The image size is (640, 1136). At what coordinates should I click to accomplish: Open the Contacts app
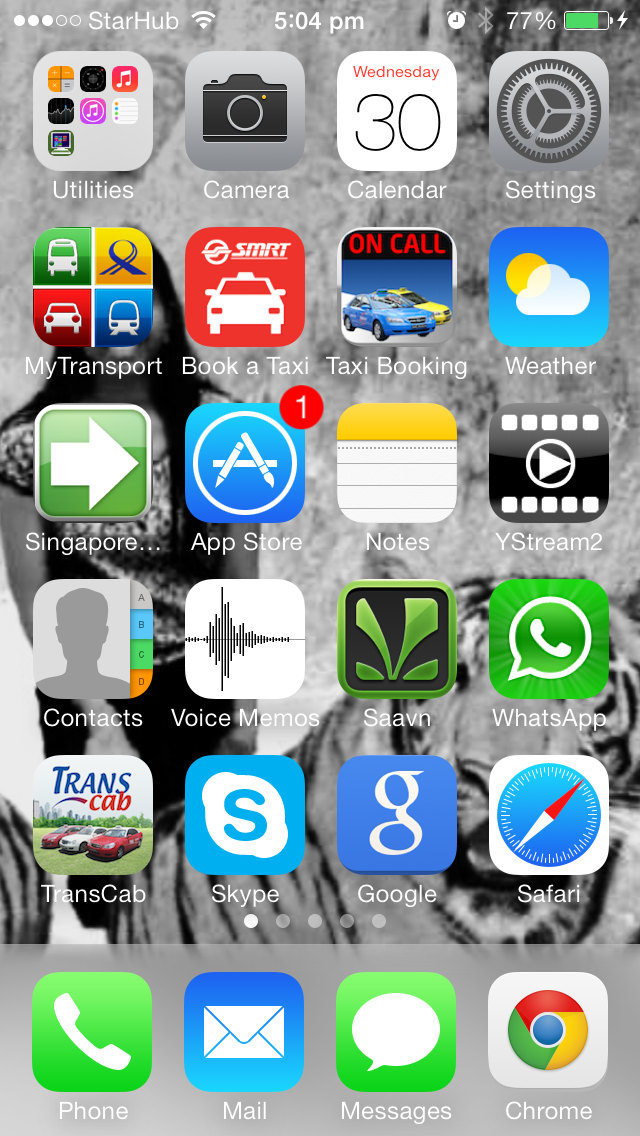coord(93,639)
